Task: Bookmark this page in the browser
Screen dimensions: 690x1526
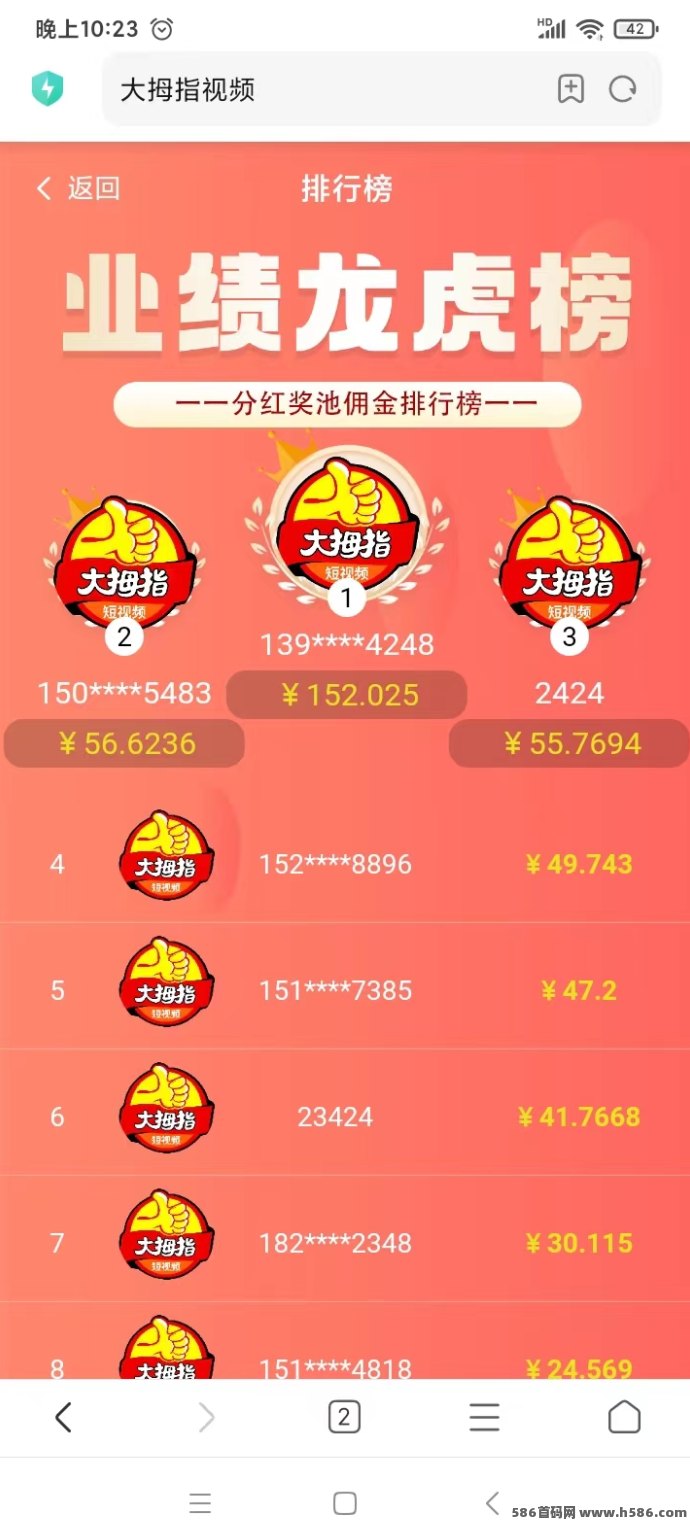Action: [x=570, y=89]
